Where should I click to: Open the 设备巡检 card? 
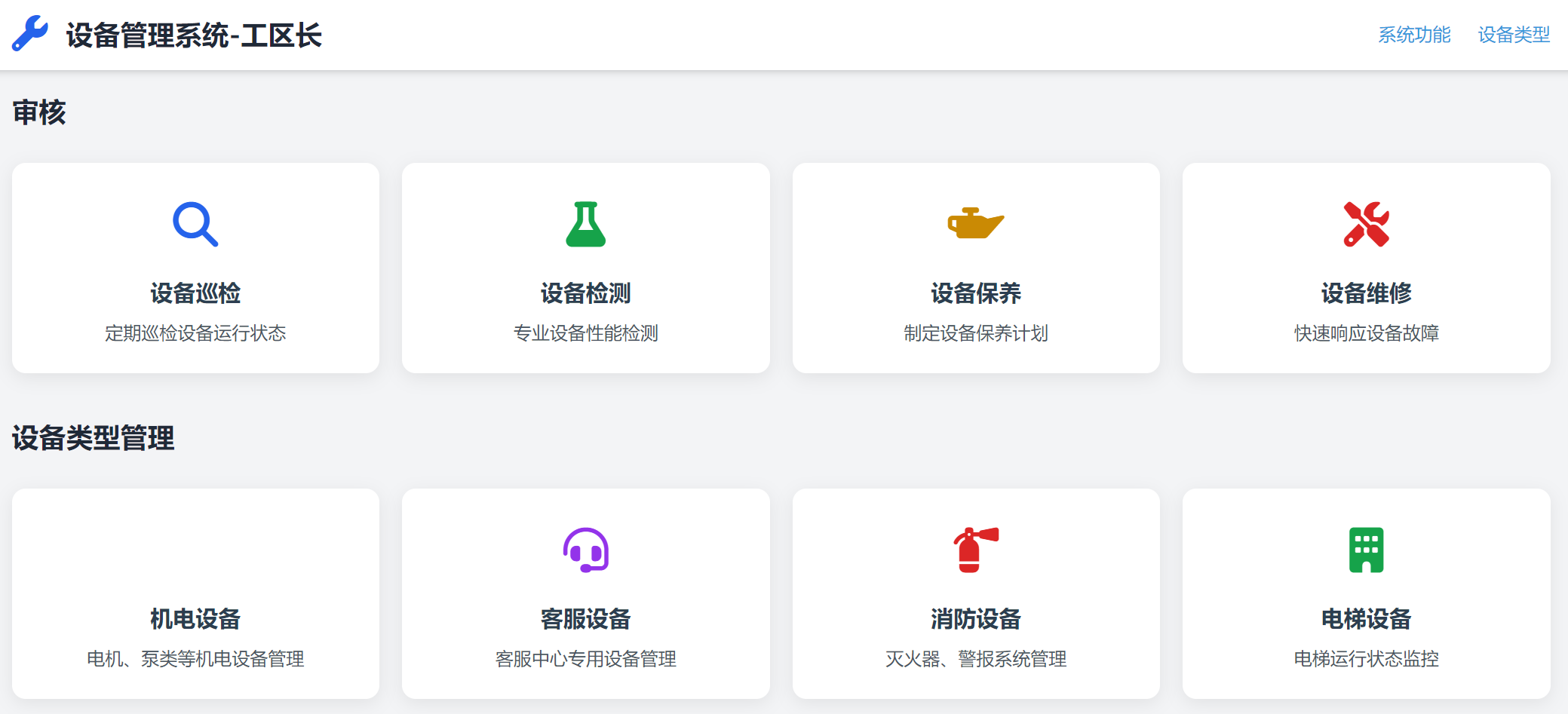[195, 268]
